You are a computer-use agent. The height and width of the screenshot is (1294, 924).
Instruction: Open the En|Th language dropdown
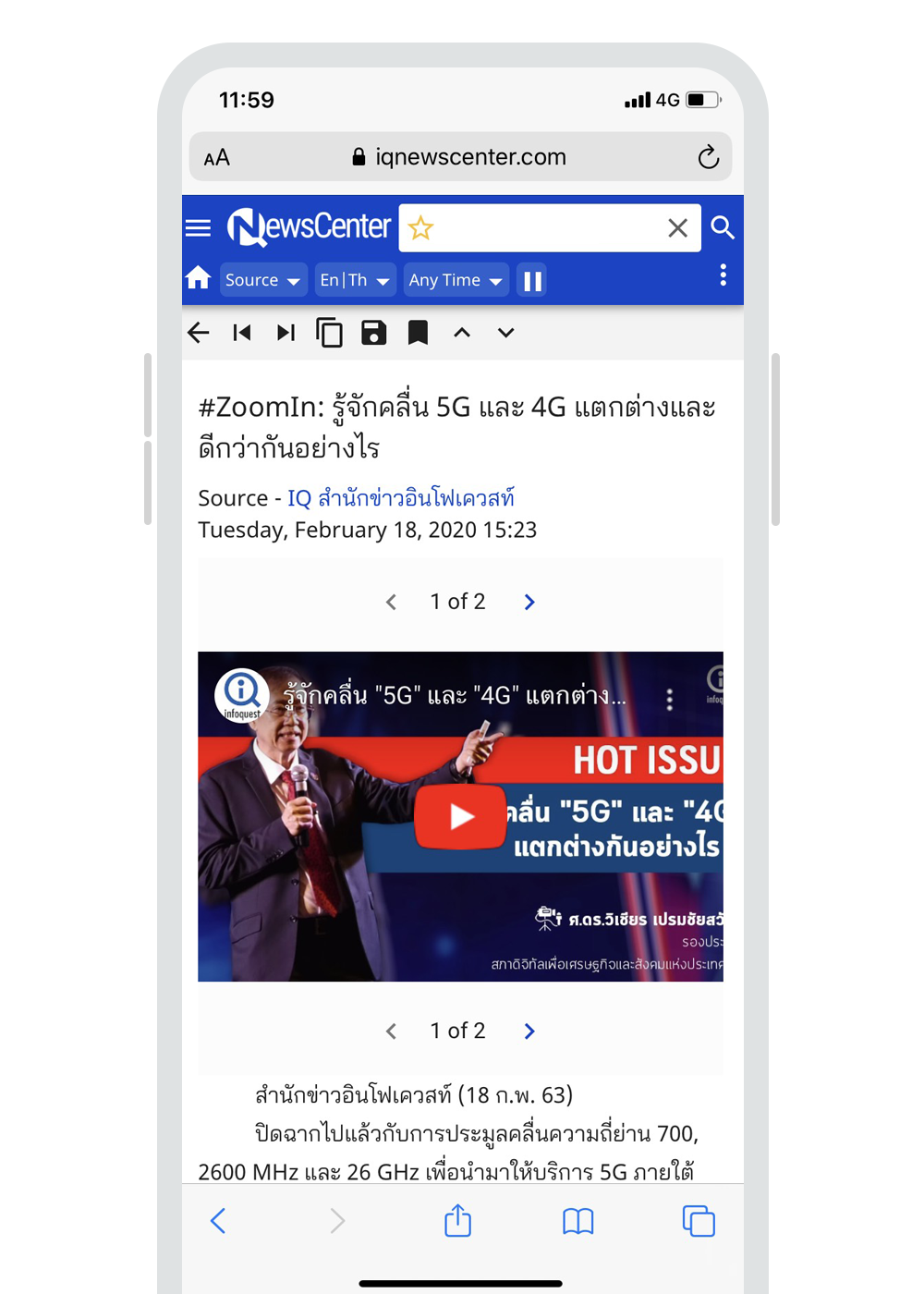(x=354, y=280)
